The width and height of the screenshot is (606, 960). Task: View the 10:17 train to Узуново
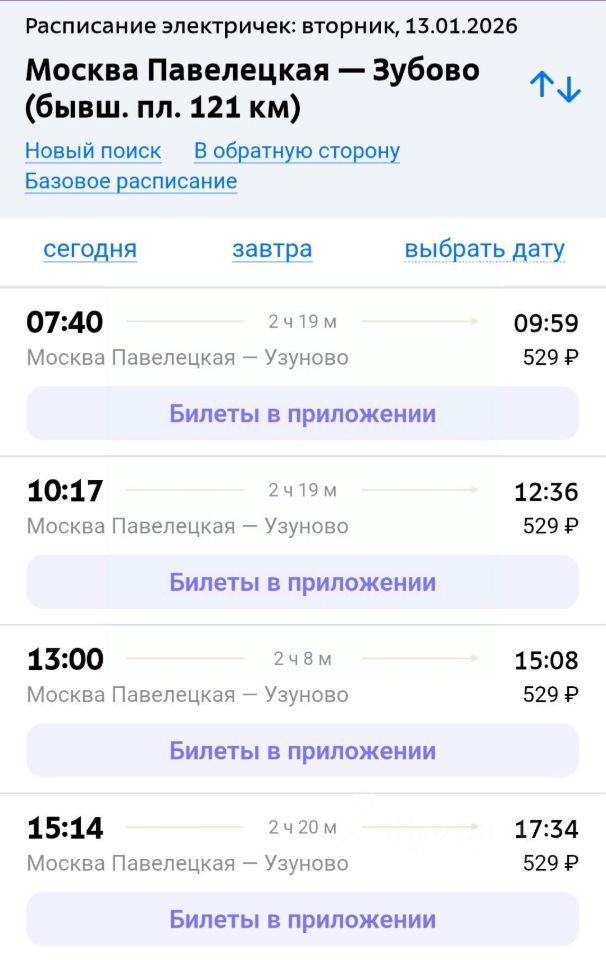coord(188,526)
